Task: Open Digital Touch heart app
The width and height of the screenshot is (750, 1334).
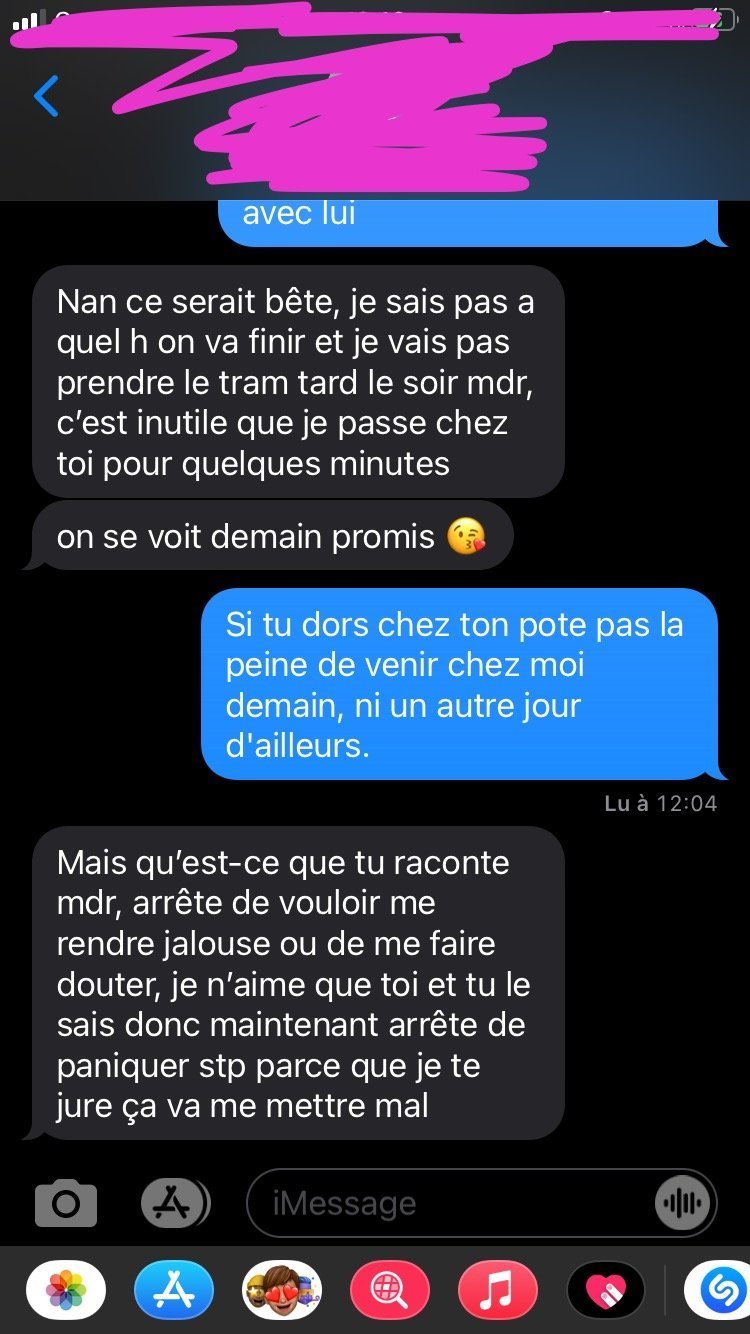Action: tap(606, 1290)
